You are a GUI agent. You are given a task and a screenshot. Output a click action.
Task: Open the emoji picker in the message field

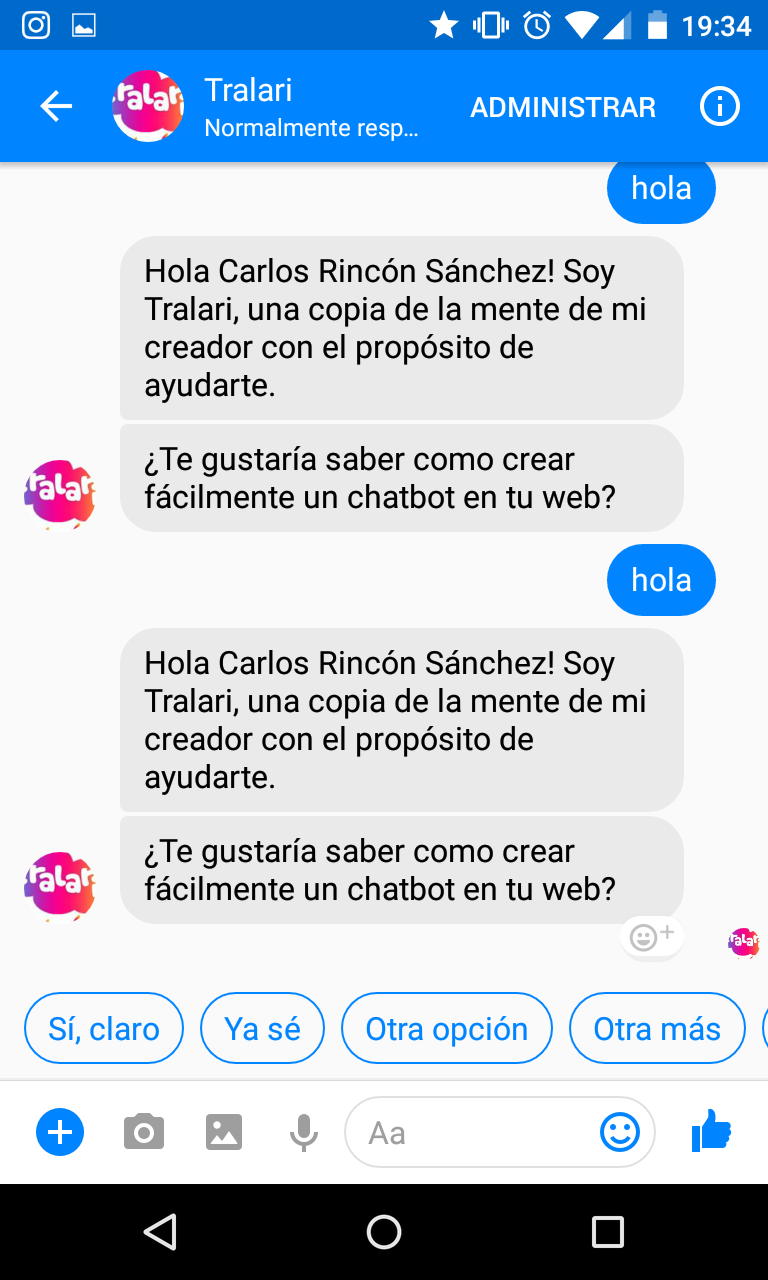click(x=620, y=1132)
